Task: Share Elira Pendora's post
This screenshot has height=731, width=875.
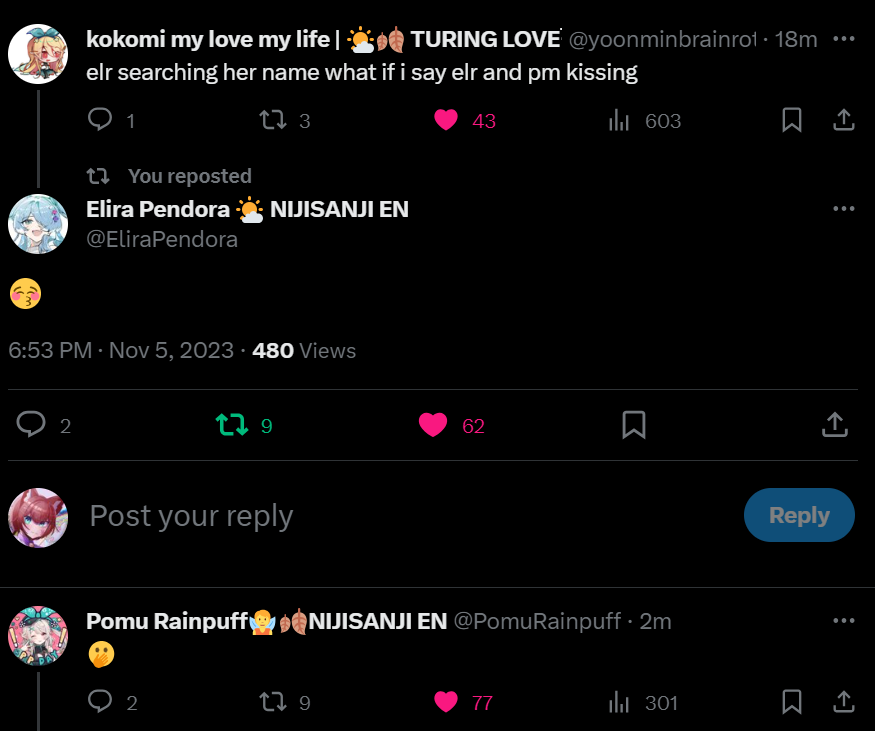Action: (834, 425)
